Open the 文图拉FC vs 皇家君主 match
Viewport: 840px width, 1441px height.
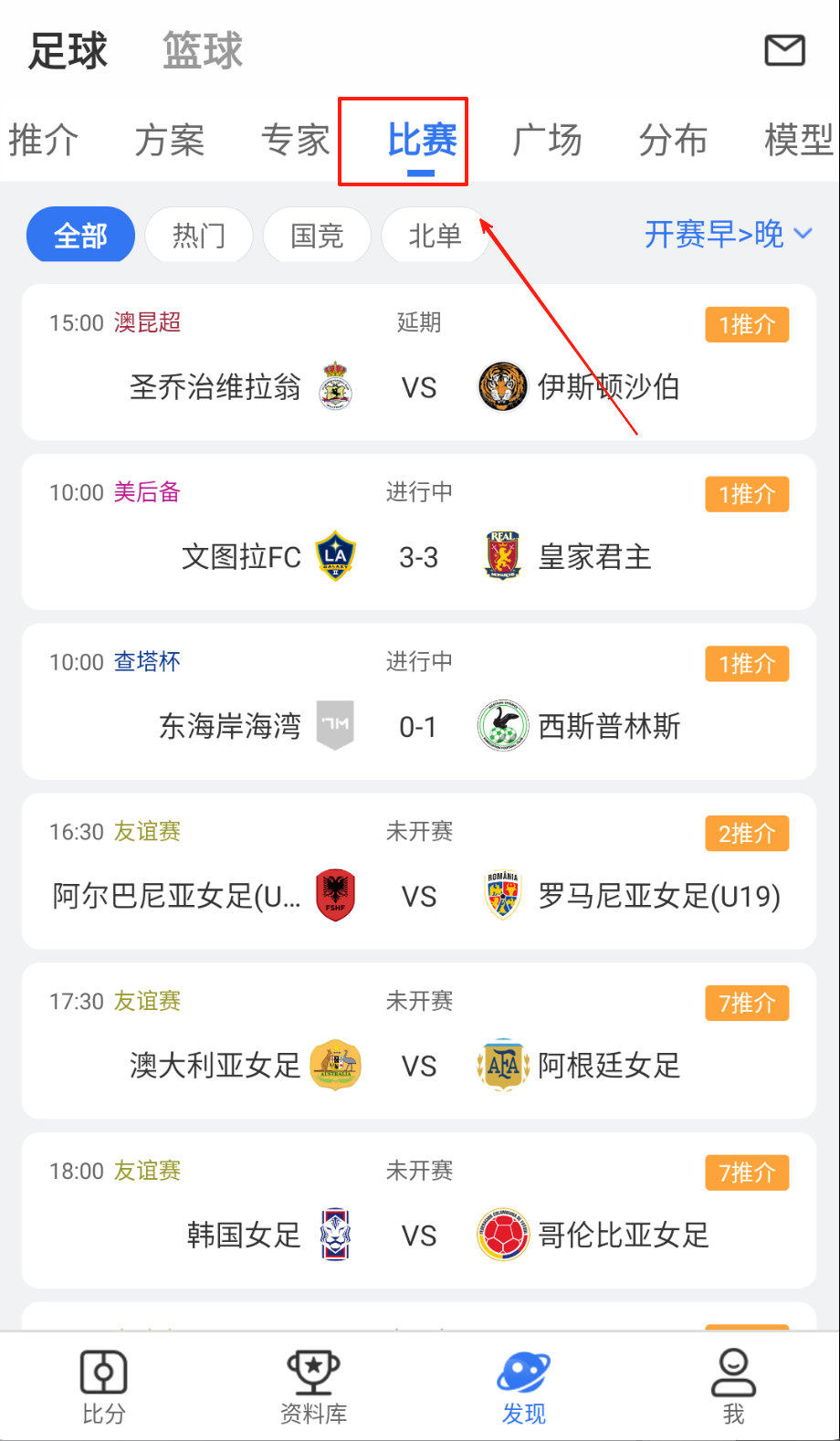pyautogui.click(x=419, y=532)
